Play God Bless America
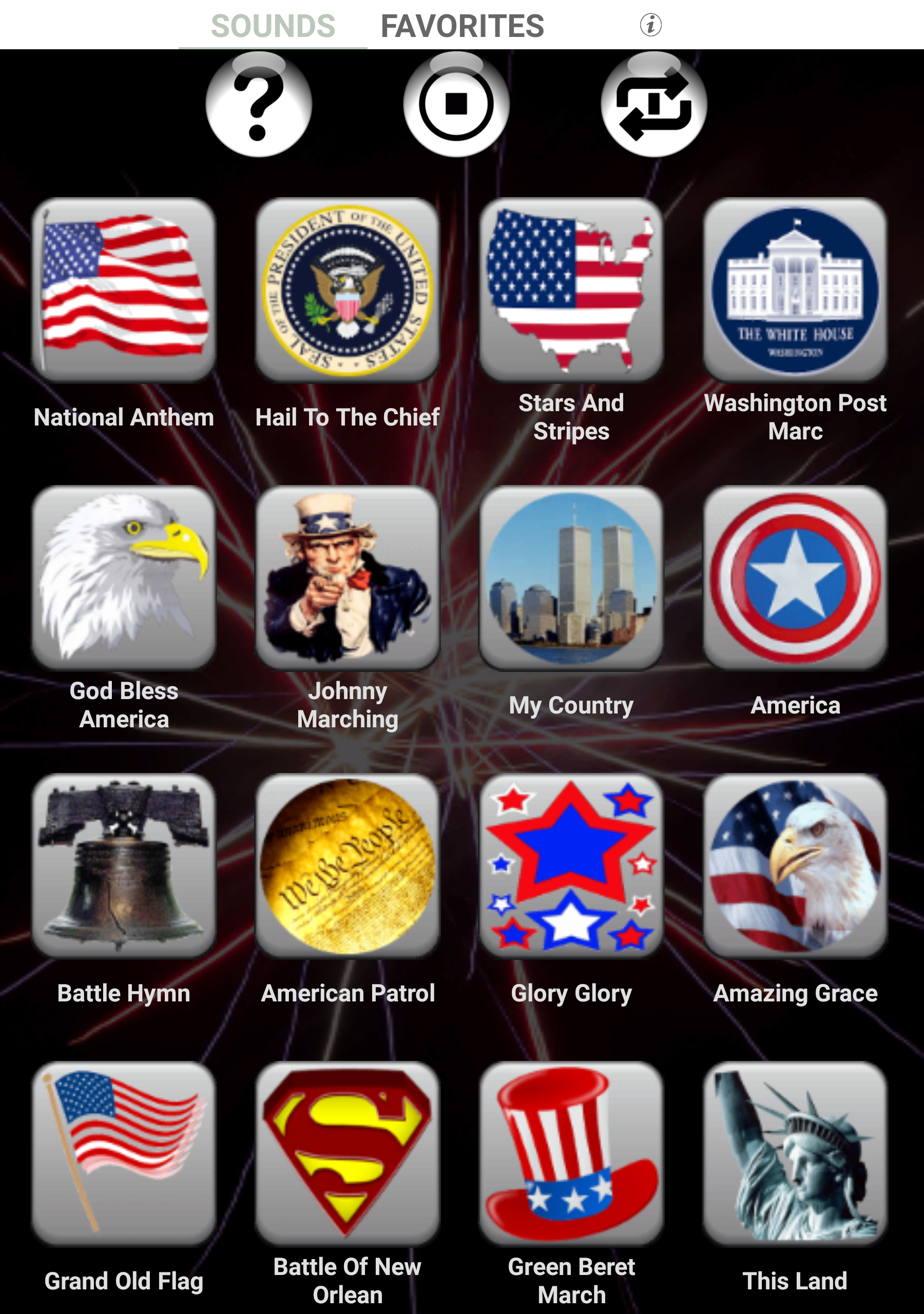This screenshot has width=924, height=1314. coord(124,577)
